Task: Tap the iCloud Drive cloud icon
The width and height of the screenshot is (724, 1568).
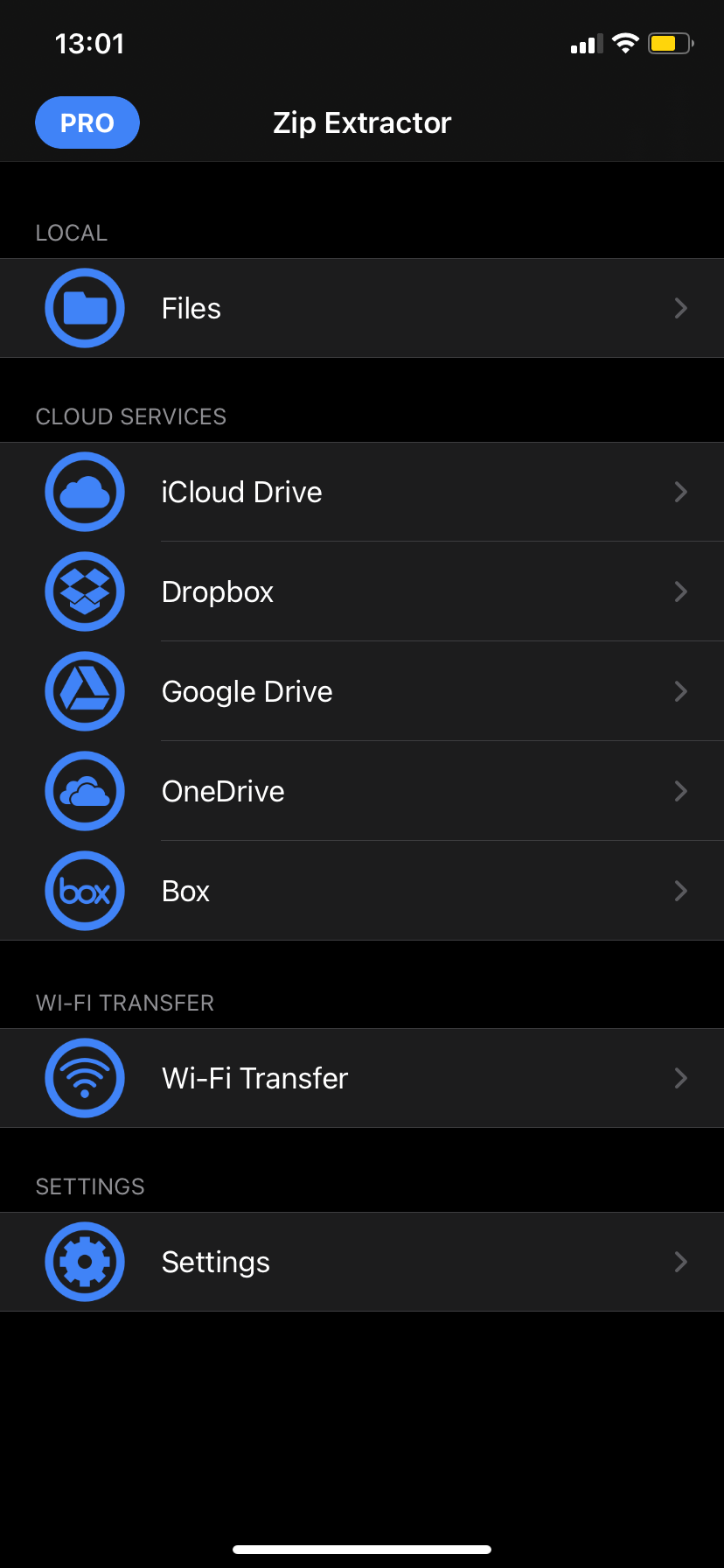Action: 85,492
